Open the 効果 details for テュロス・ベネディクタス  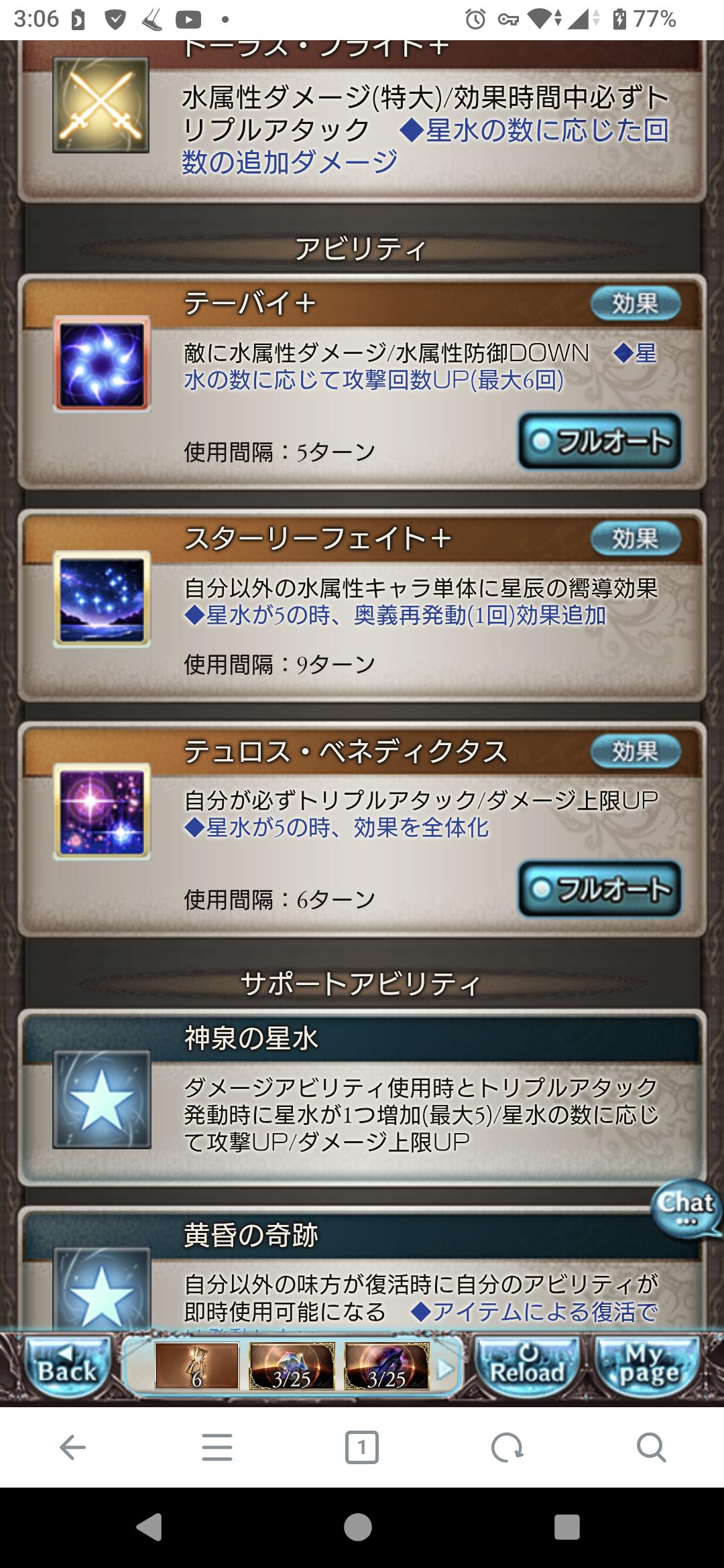(x=635, y=752)
